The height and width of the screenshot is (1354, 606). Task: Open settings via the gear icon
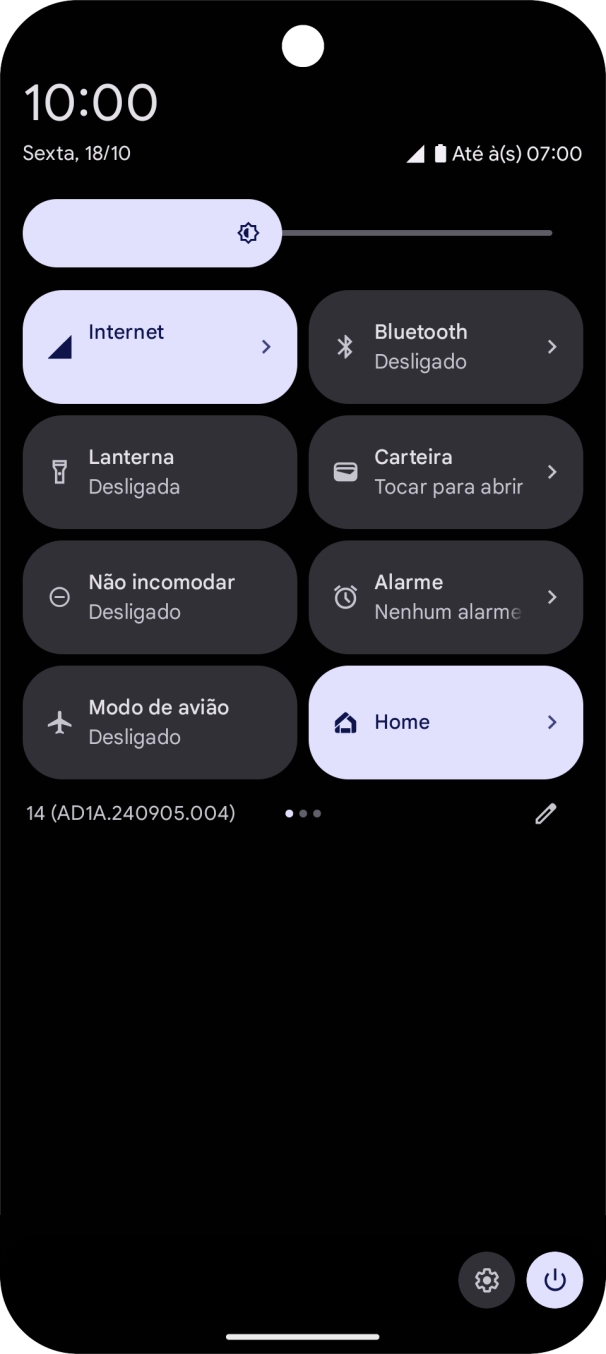click(487, 1280)
